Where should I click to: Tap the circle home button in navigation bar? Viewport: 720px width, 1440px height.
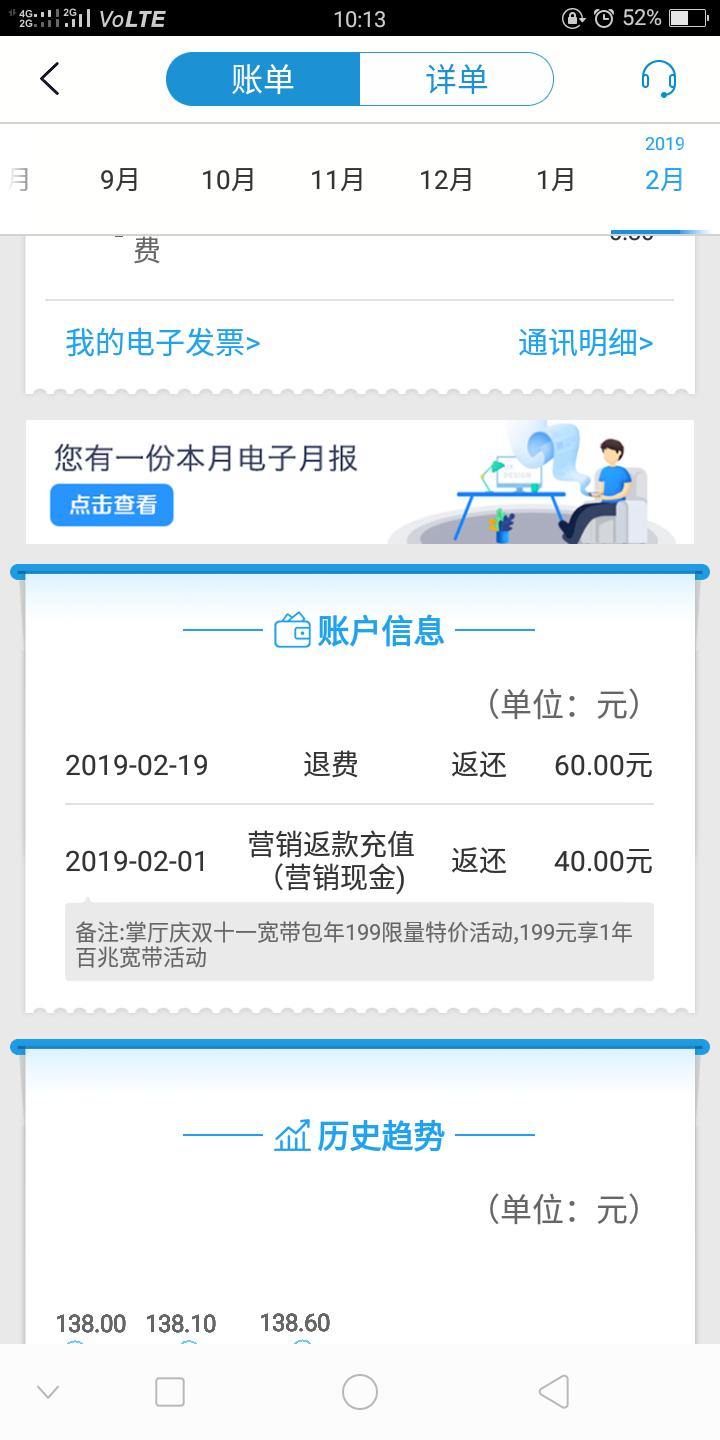tap(360, 1390)
